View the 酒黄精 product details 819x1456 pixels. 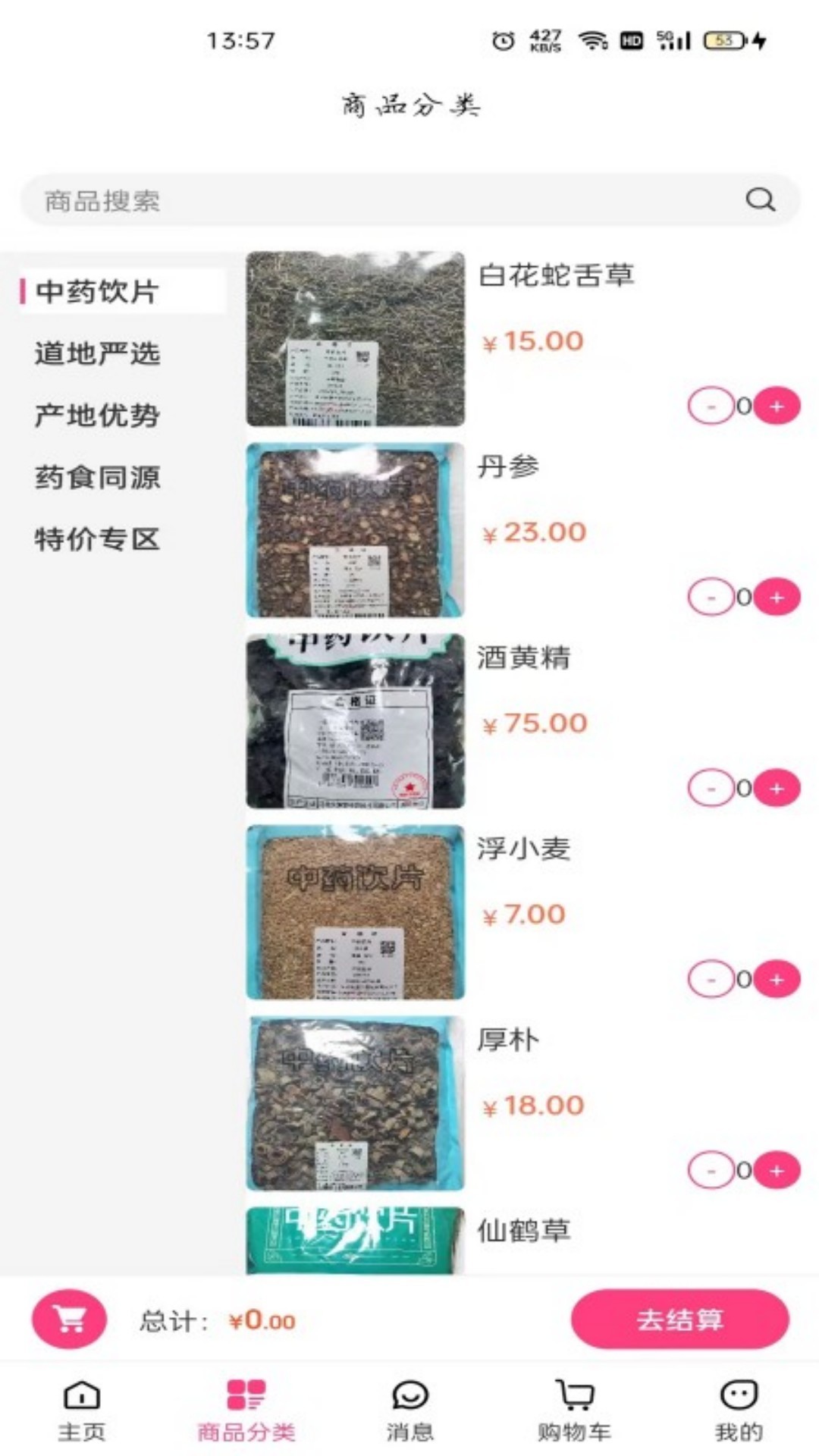(x=355, y=721)
